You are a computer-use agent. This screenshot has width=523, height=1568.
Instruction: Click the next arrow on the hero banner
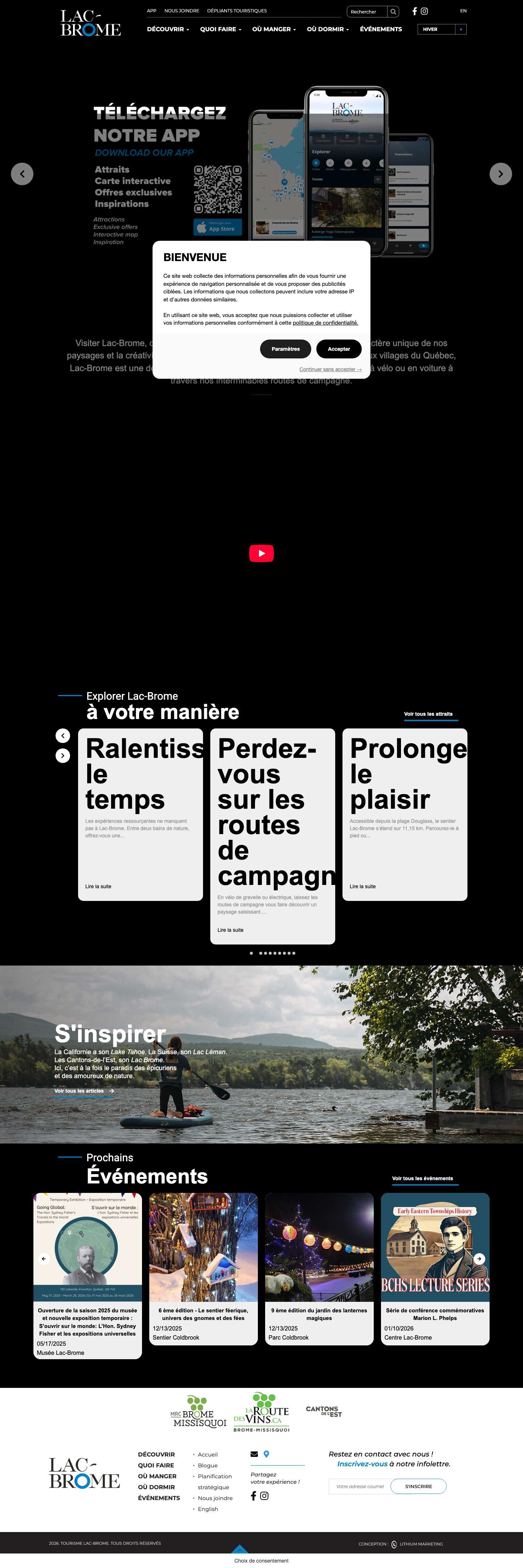pyautogui.click(x=500, y=174)
